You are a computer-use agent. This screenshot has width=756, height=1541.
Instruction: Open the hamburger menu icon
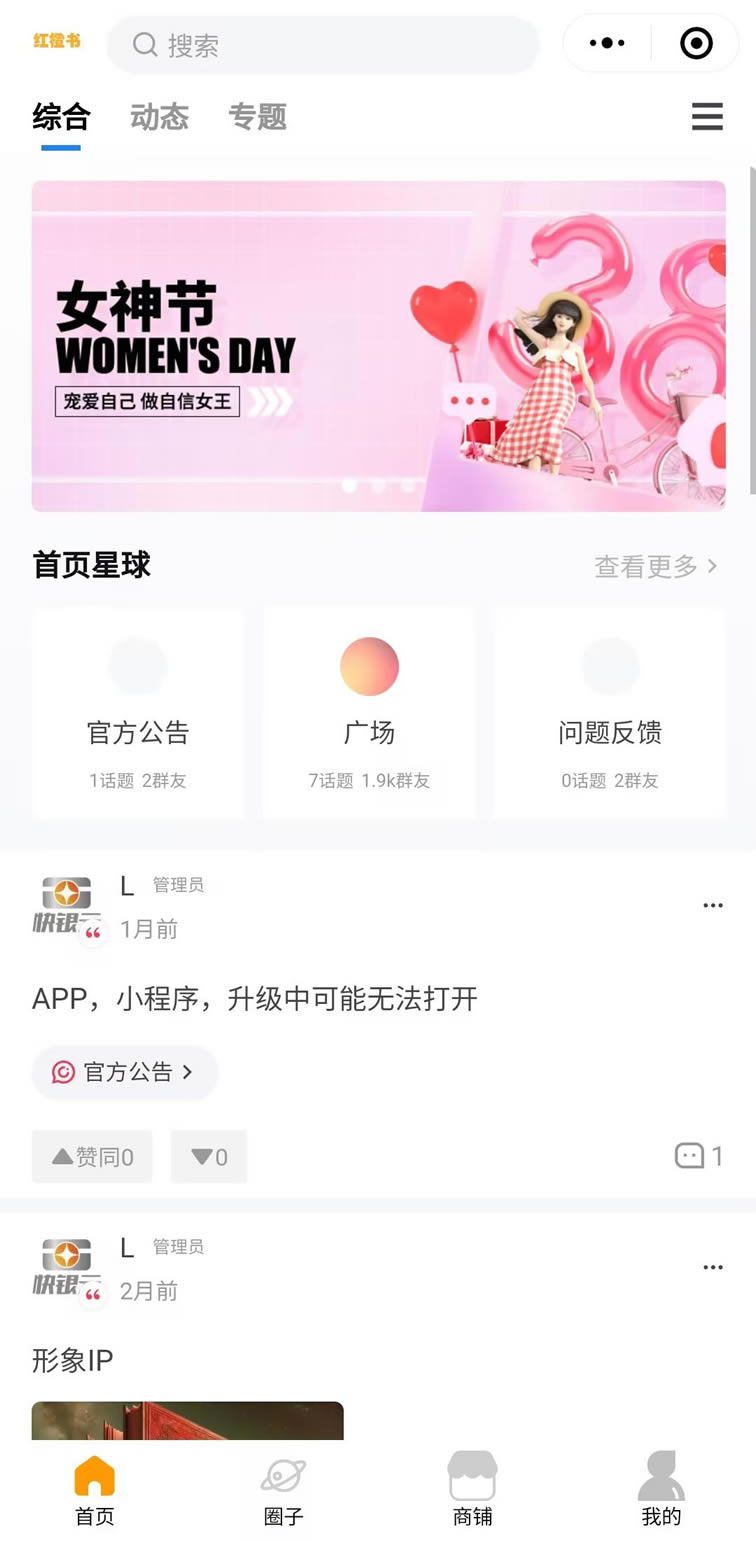pyautogui.click(x=707, y=117)
